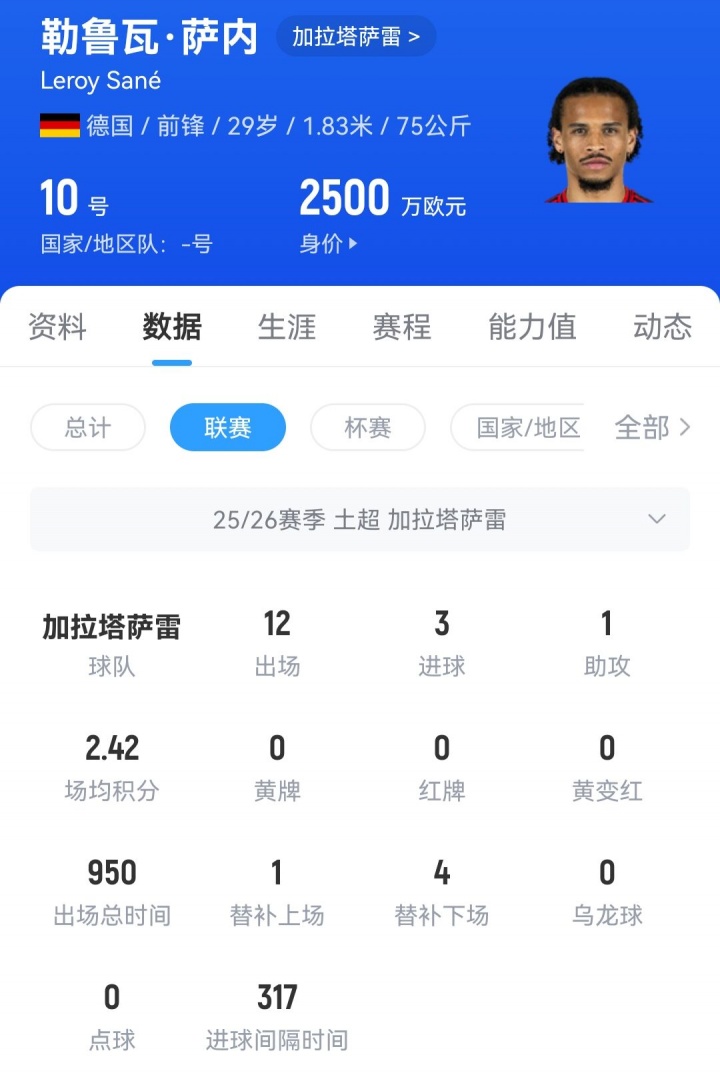Switch to the 资料 tab
720x1079 pixels.
pos(57,327)
